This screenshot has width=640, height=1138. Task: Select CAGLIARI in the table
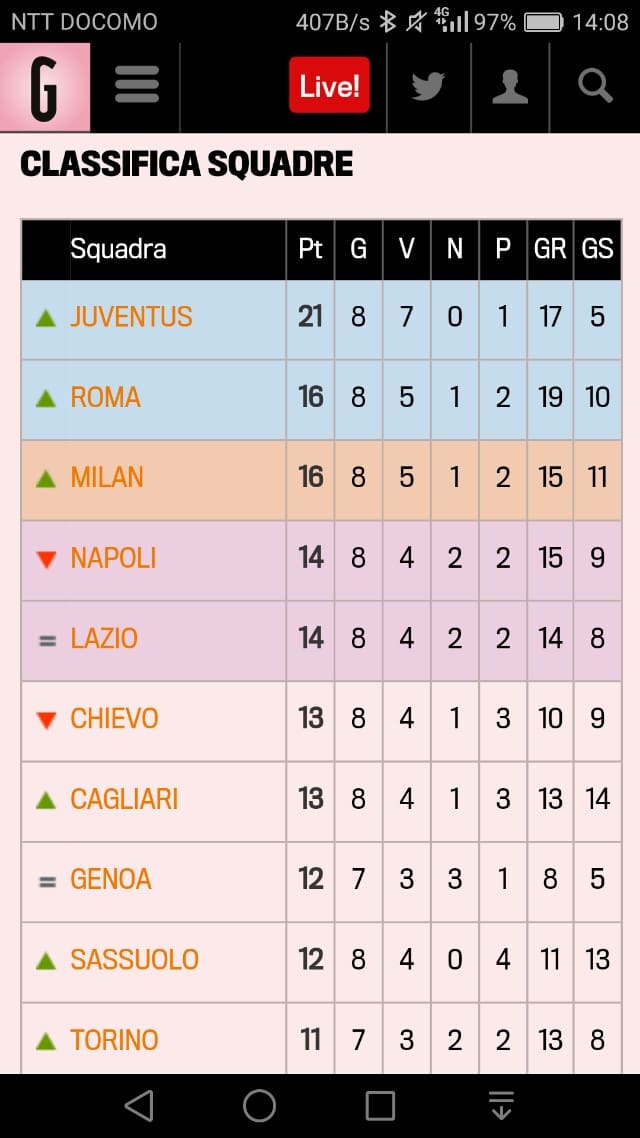(x=124, y=799)
